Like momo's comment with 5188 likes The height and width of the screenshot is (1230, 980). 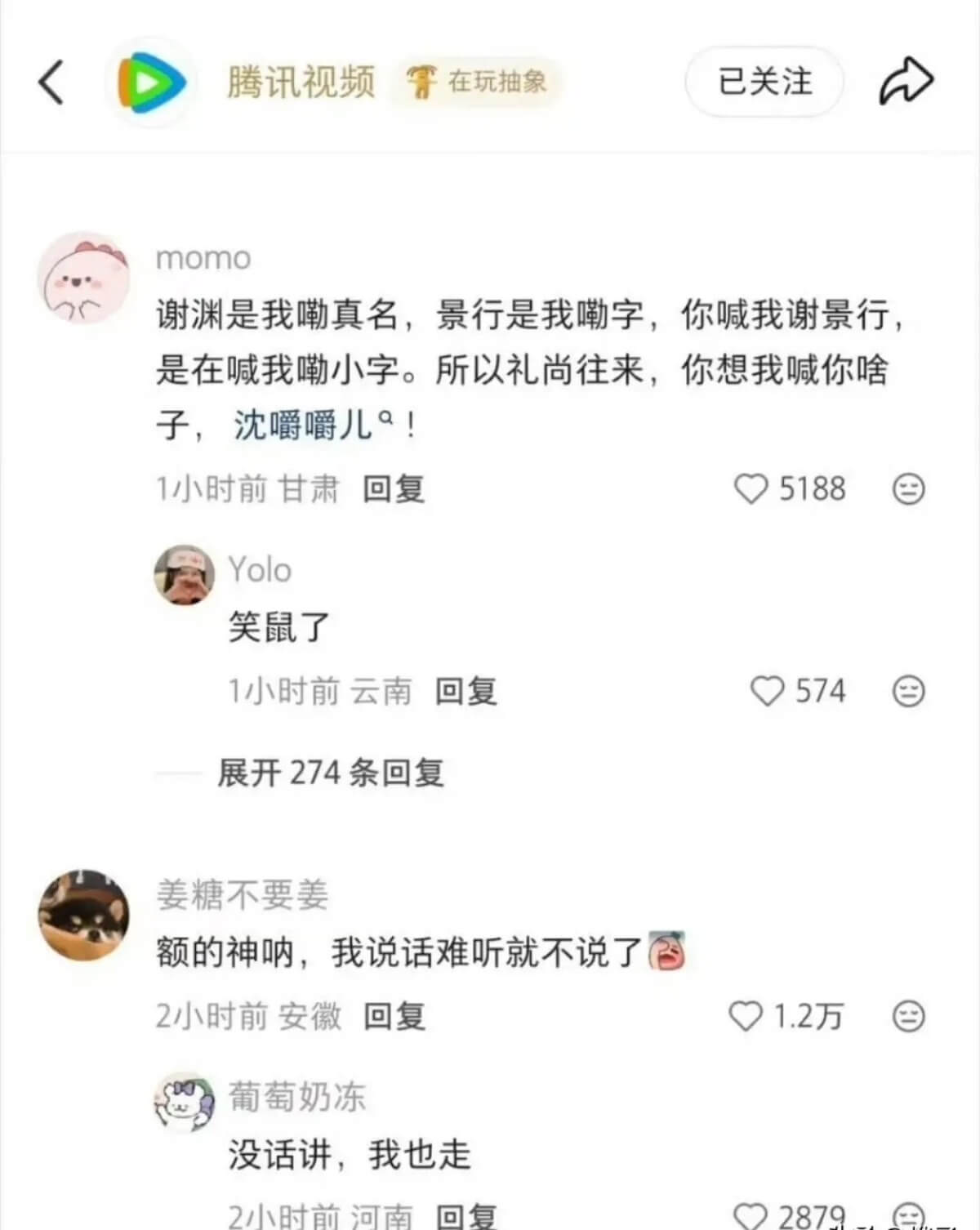tap(751, 489)
